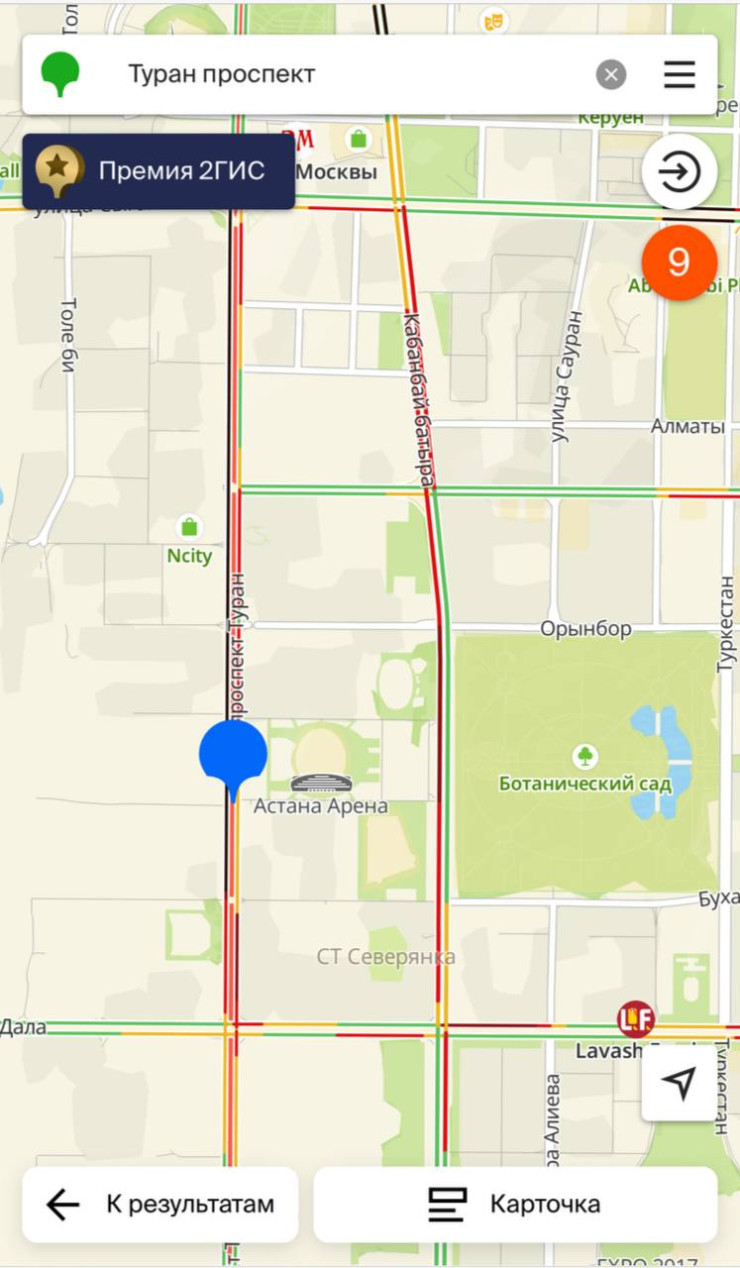Viewport: 740px width, 1268px height.
Task: Open the orange traffic score 9
Action: point(679,262)
